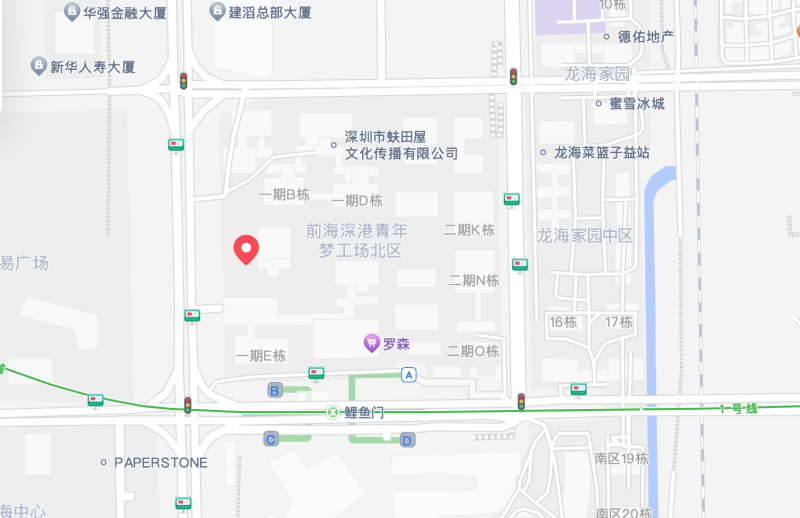Select the 鲤鱼门 metro station marker
Image resolution: width=800 pixels, height=518 pixels.
coord(333,413)
